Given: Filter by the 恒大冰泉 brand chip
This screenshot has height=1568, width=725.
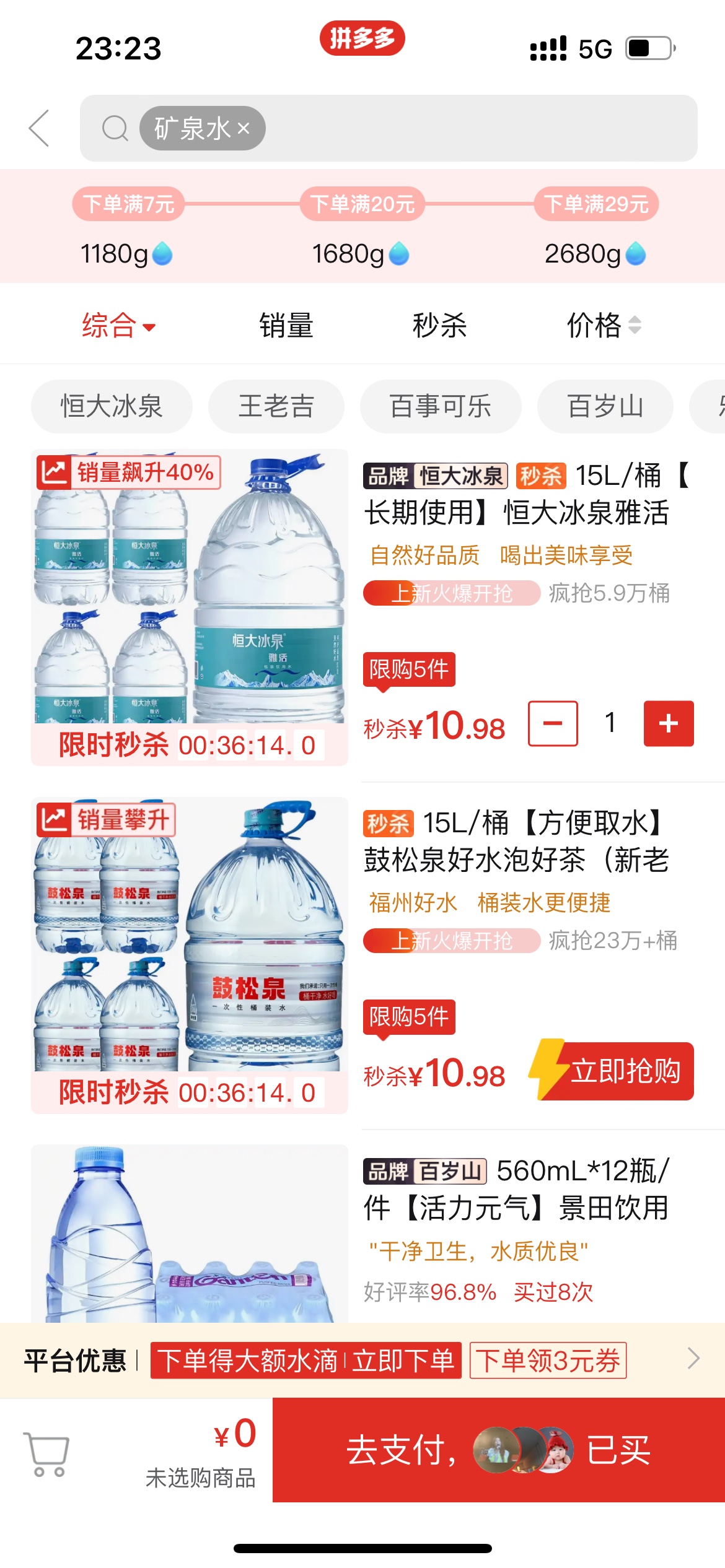Looking at the screenshot, I should (x=112, y=407).
